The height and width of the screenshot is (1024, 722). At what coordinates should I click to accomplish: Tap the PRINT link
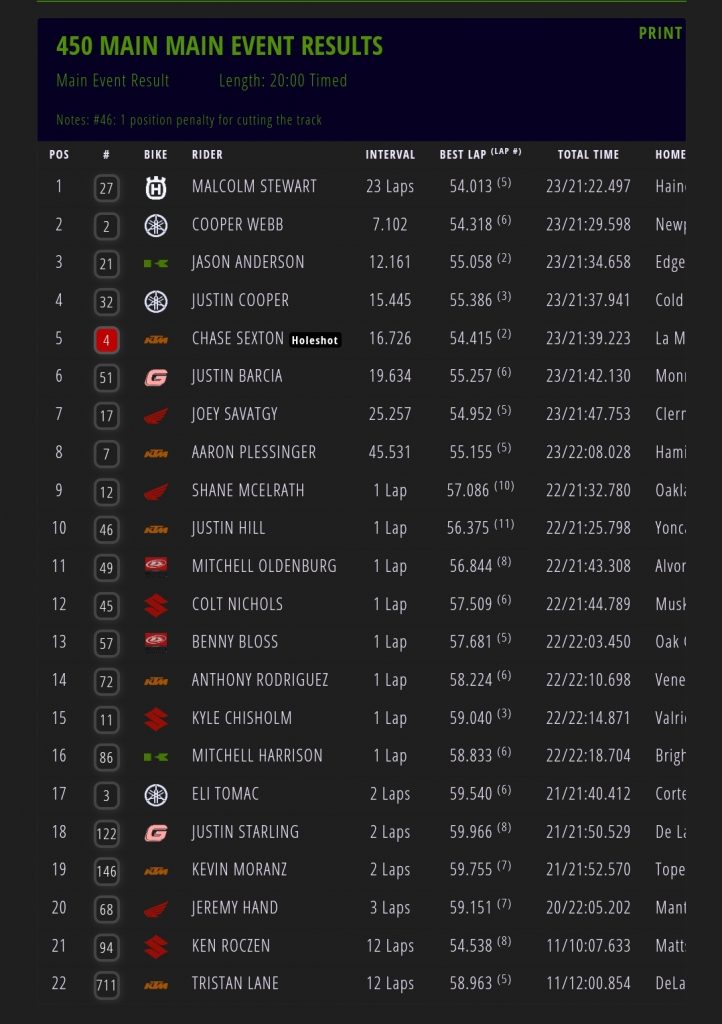(x=660, y=33)
